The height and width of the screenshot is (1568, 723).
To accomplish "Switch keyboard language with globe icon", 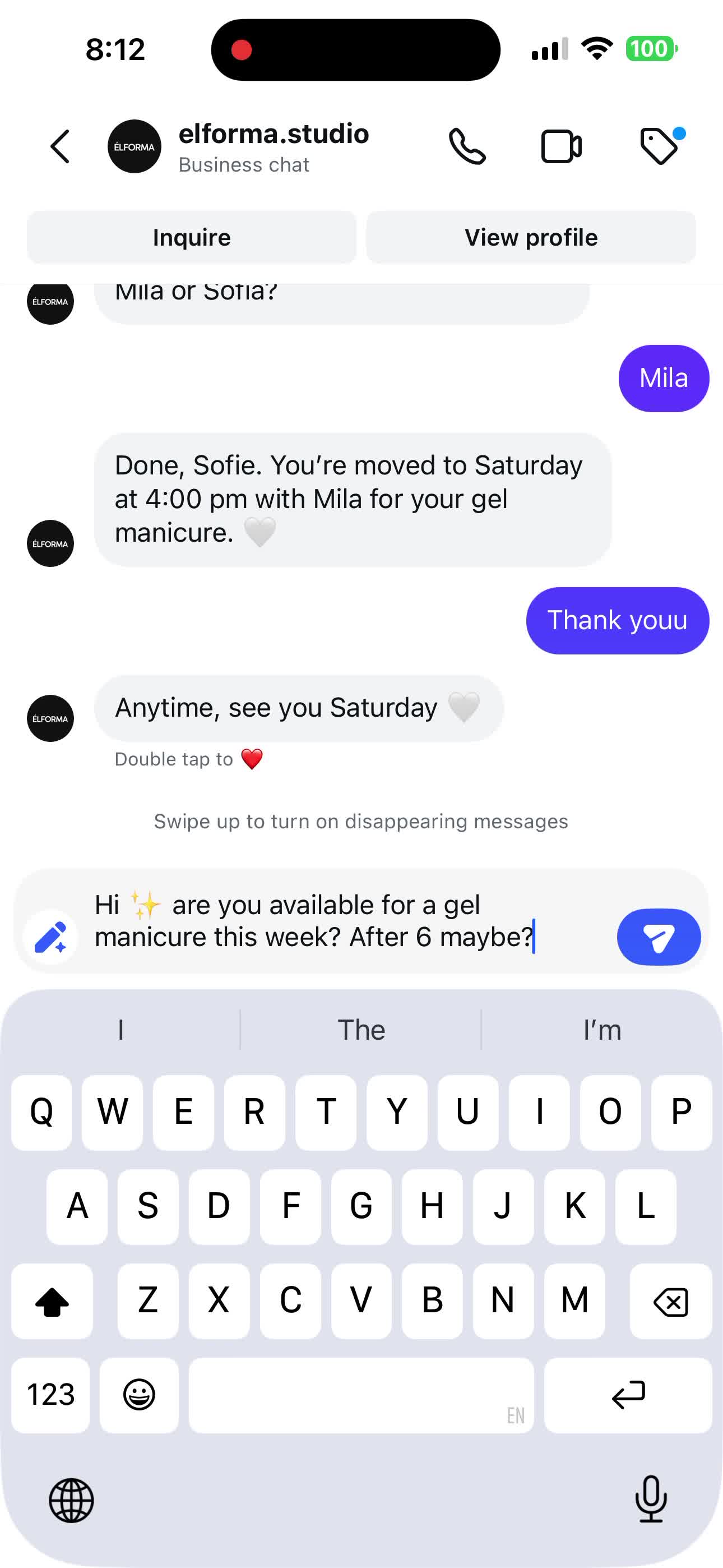I will coord(71,1501).
